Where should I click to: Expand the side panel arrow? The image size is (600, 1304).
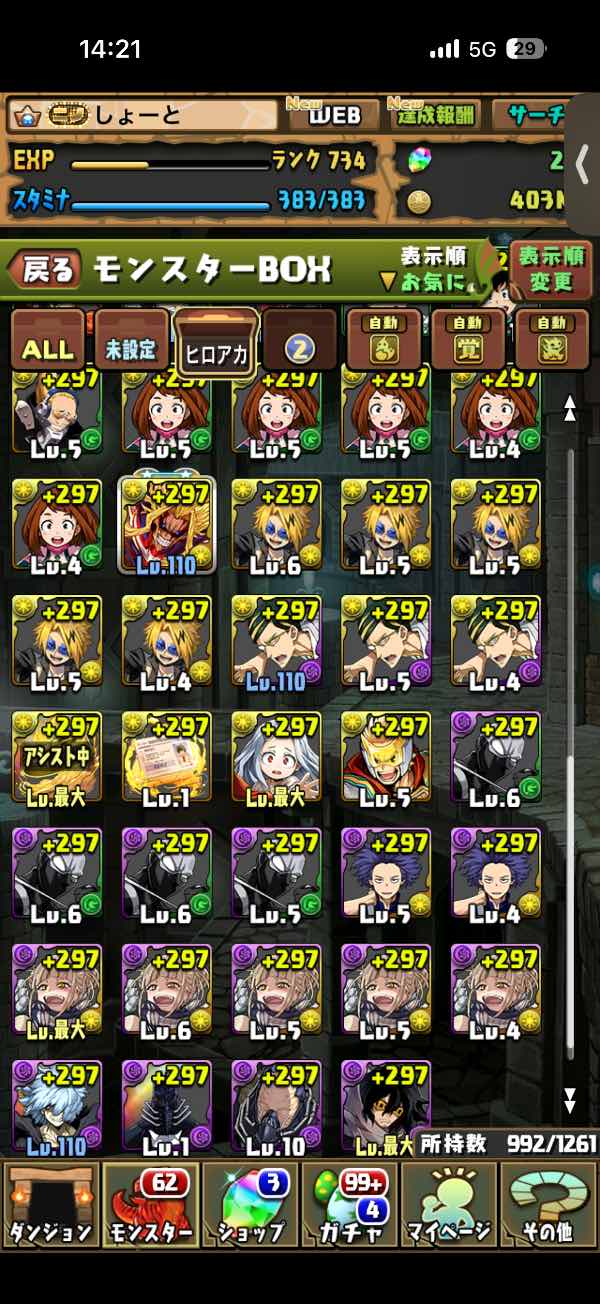tap(583, 165)
